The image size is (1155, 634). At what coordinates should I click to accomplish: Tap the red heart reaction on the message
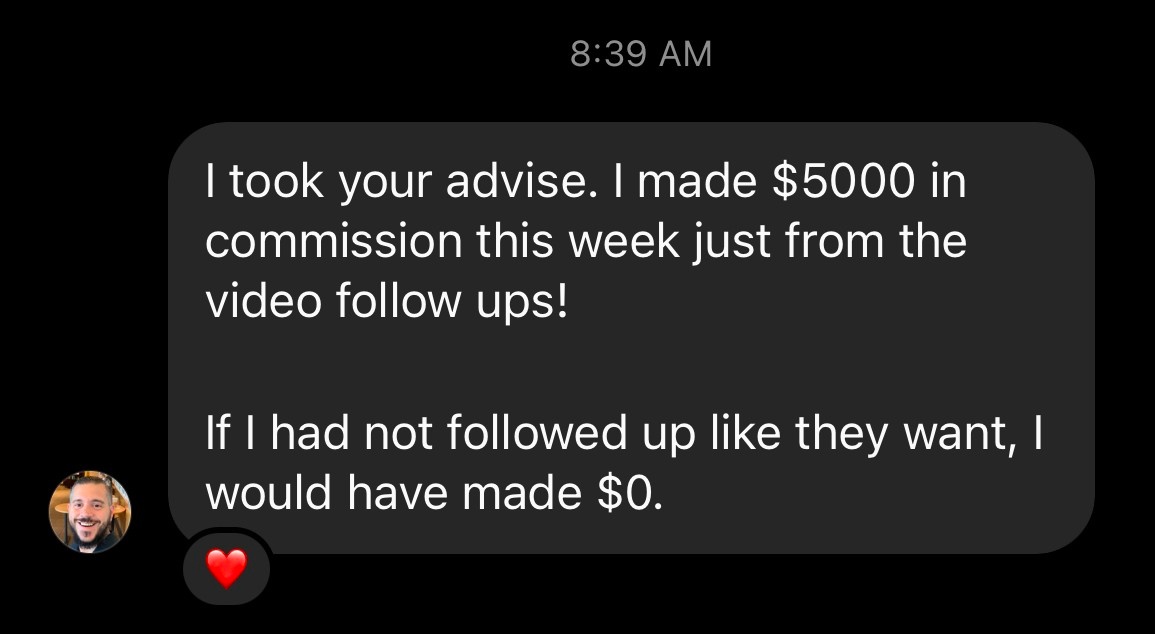tap(226, 569)
